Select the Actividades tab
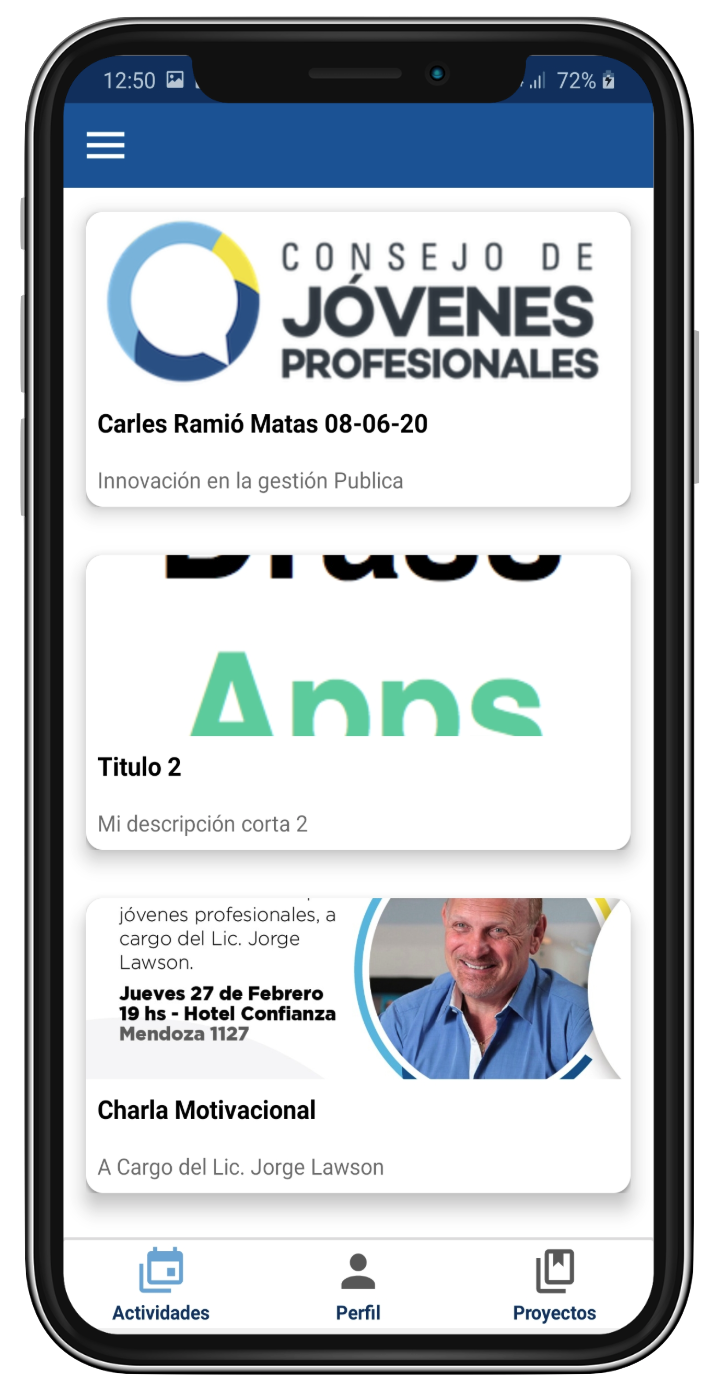This screenshot has width=712, height=1394. [161, 1285]
